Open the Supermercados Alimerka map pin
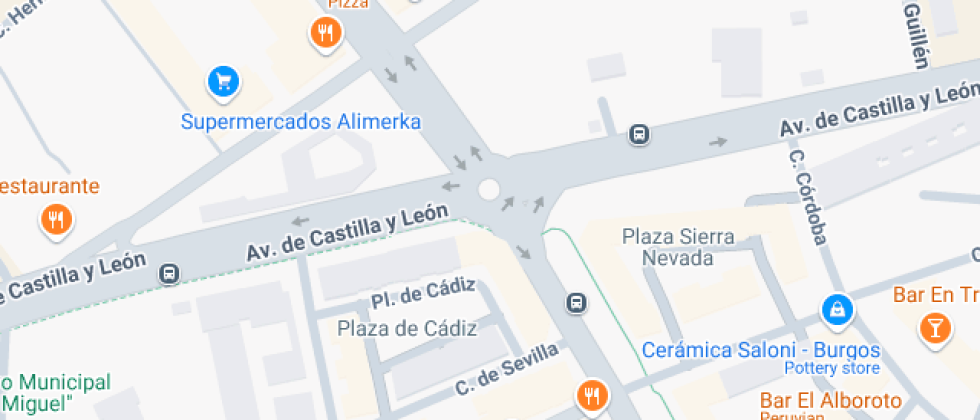 [x=223, y=82]
